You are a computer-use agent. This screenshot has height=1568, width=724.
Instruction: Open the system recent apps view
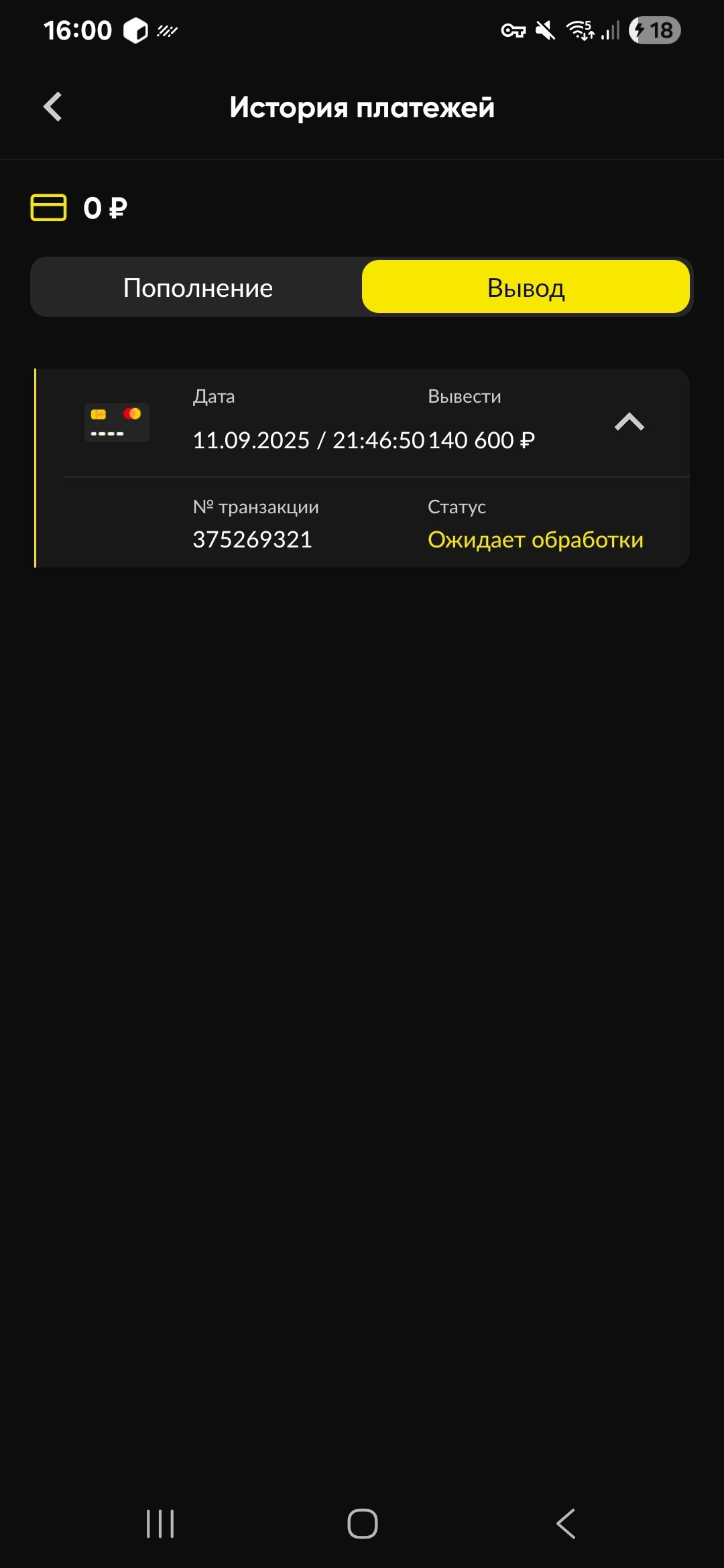(160, 1524)
